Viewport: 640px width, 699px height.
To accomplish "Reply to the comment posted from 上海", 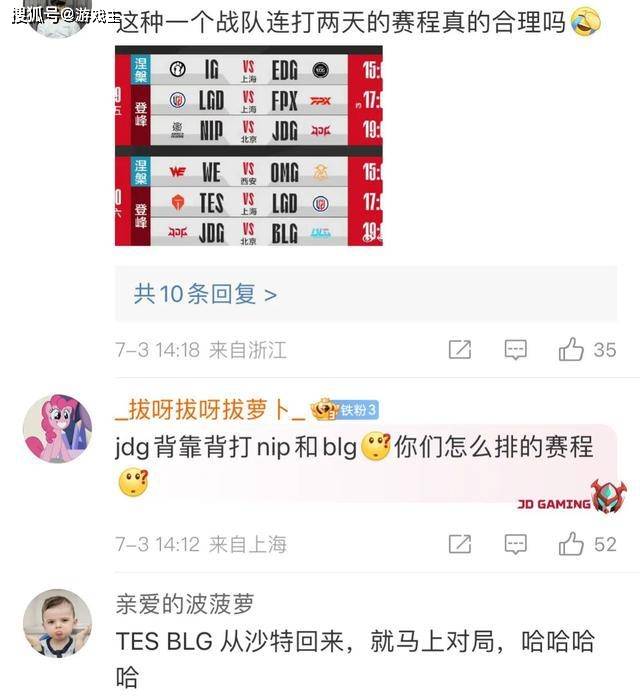I will tap(516, 544).
